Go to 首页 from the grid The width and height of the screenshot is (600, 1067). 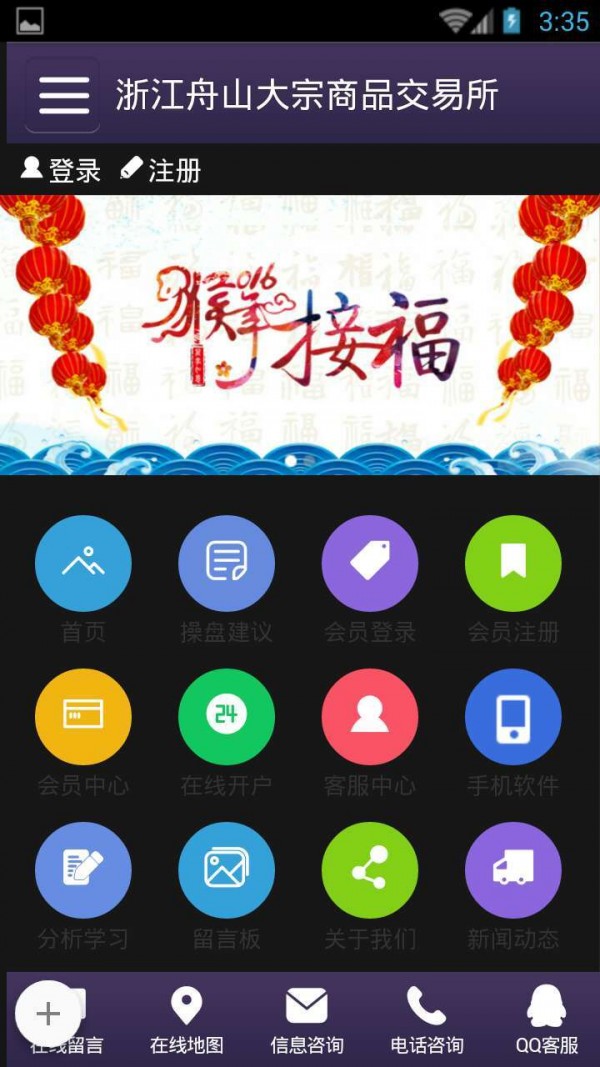click(x=83, y=564)
